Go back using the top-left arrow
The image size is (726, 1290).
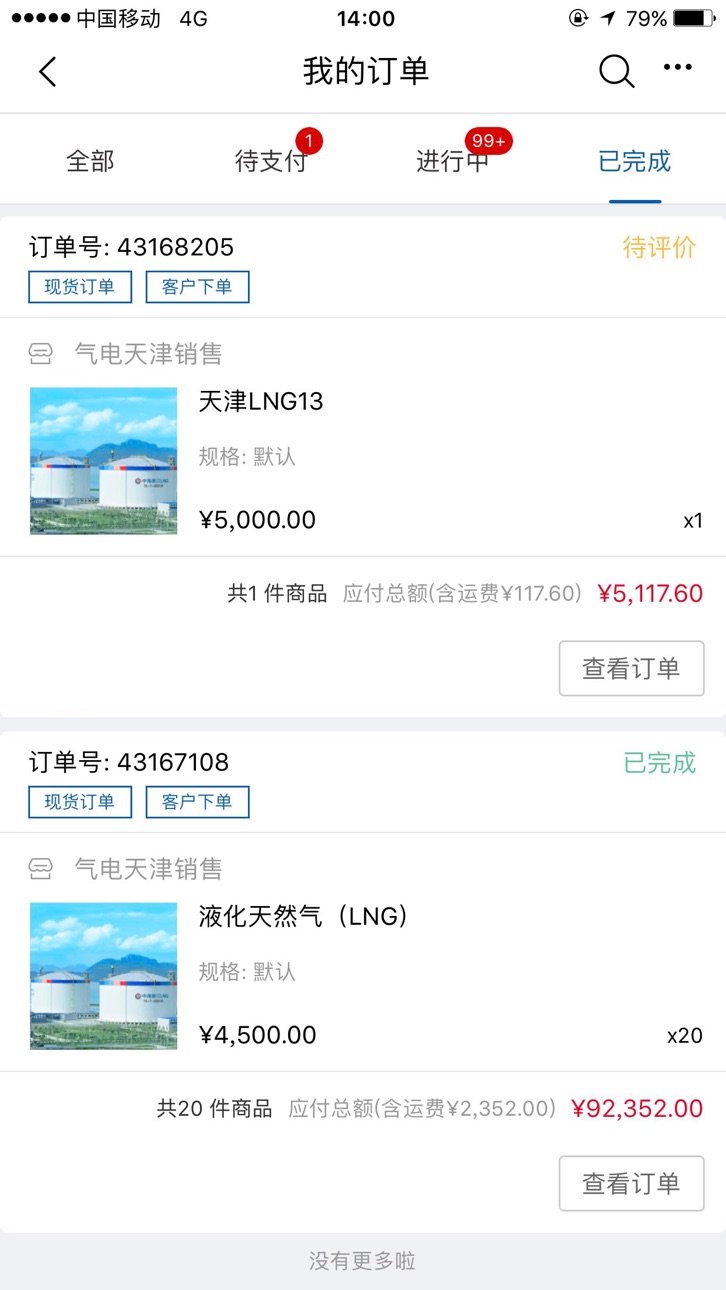point(48,71)
